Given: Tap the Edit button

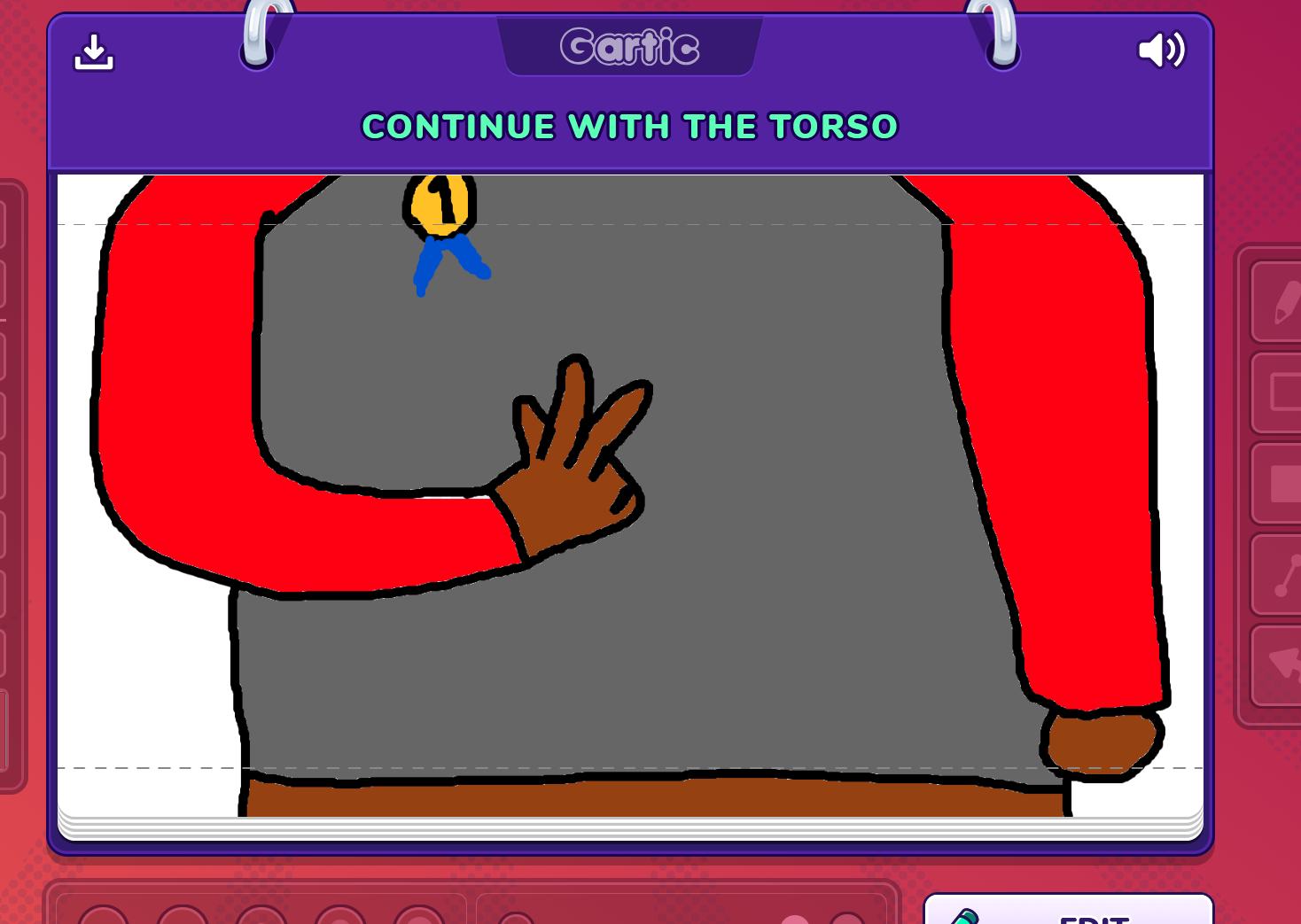Looking at the screenshot, I should pyautogui.click(x=1067, y=914).
